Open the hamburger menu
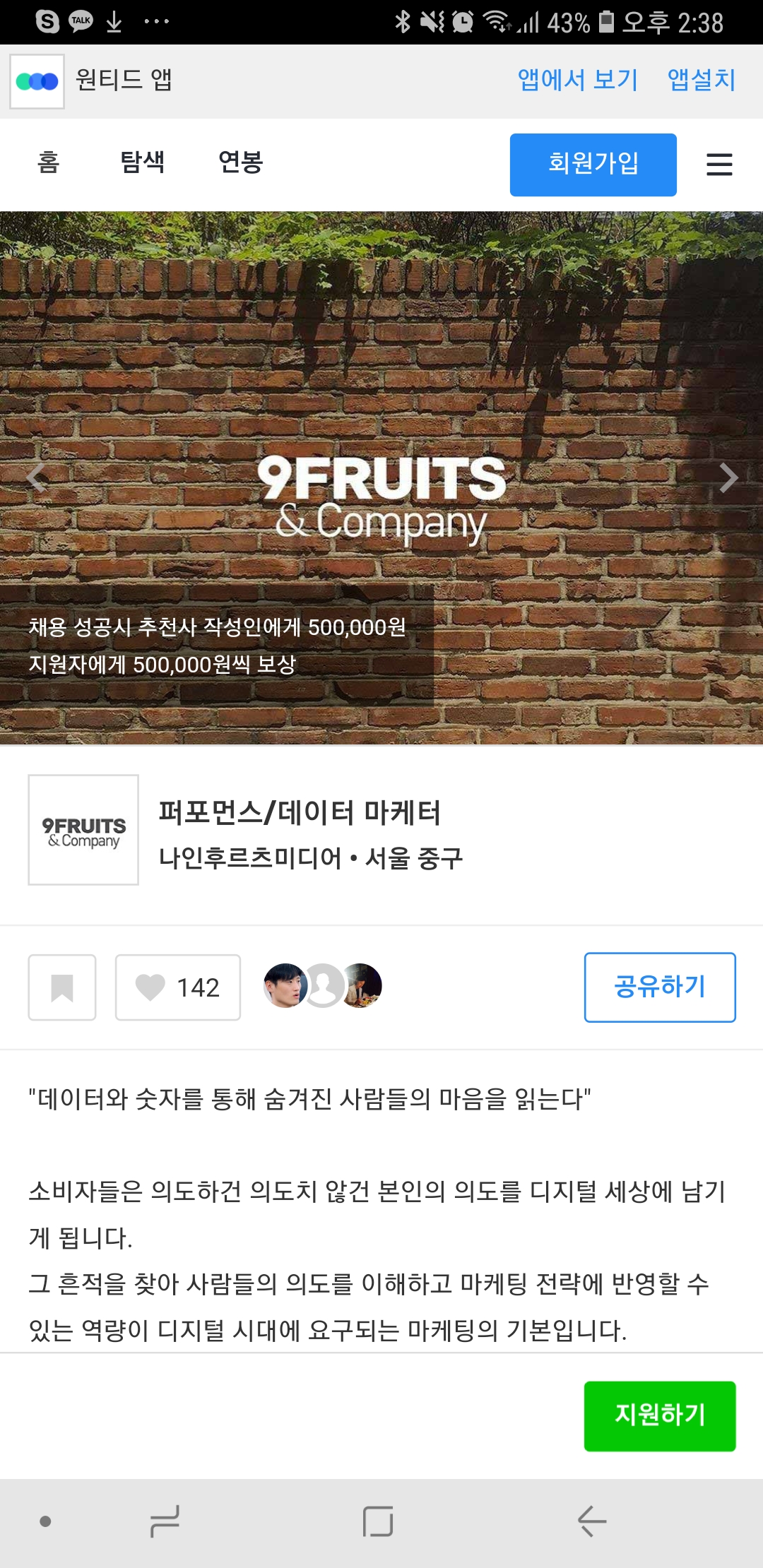 pyautogui.click(x=719, y=165)
